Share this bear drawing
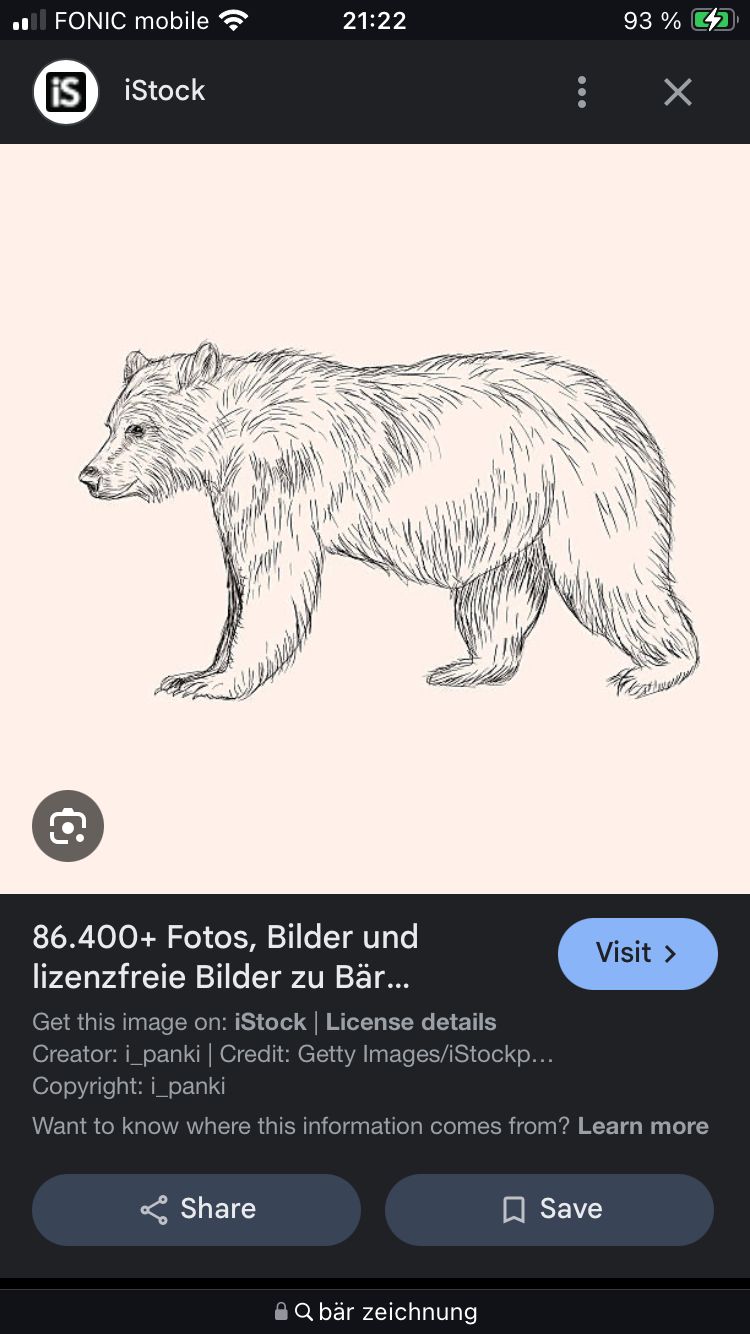The width and height of the screenshot is (750, 1334). click(197, 1209)
